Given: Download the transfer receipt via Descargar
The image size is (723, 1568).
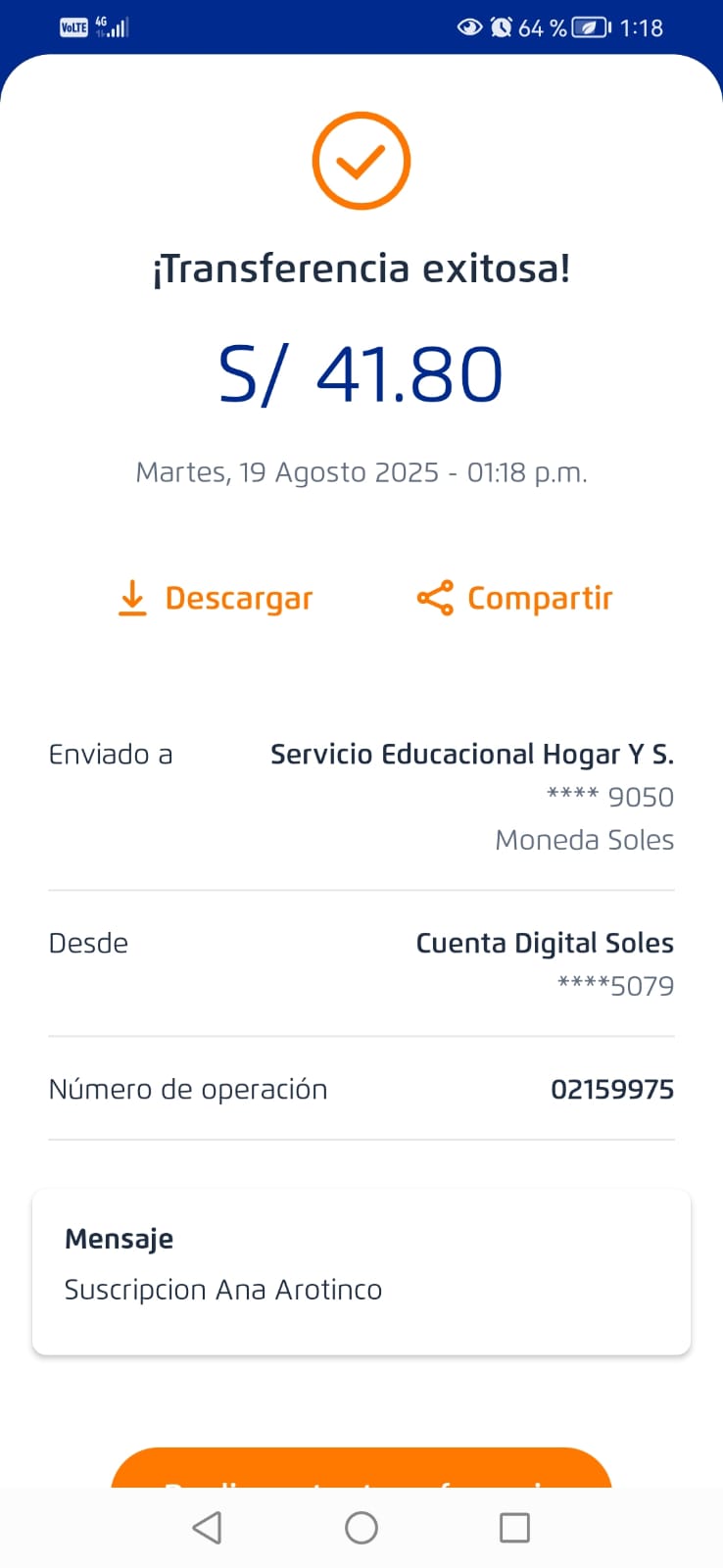Looking at the screenshot, I should (216, 598).
